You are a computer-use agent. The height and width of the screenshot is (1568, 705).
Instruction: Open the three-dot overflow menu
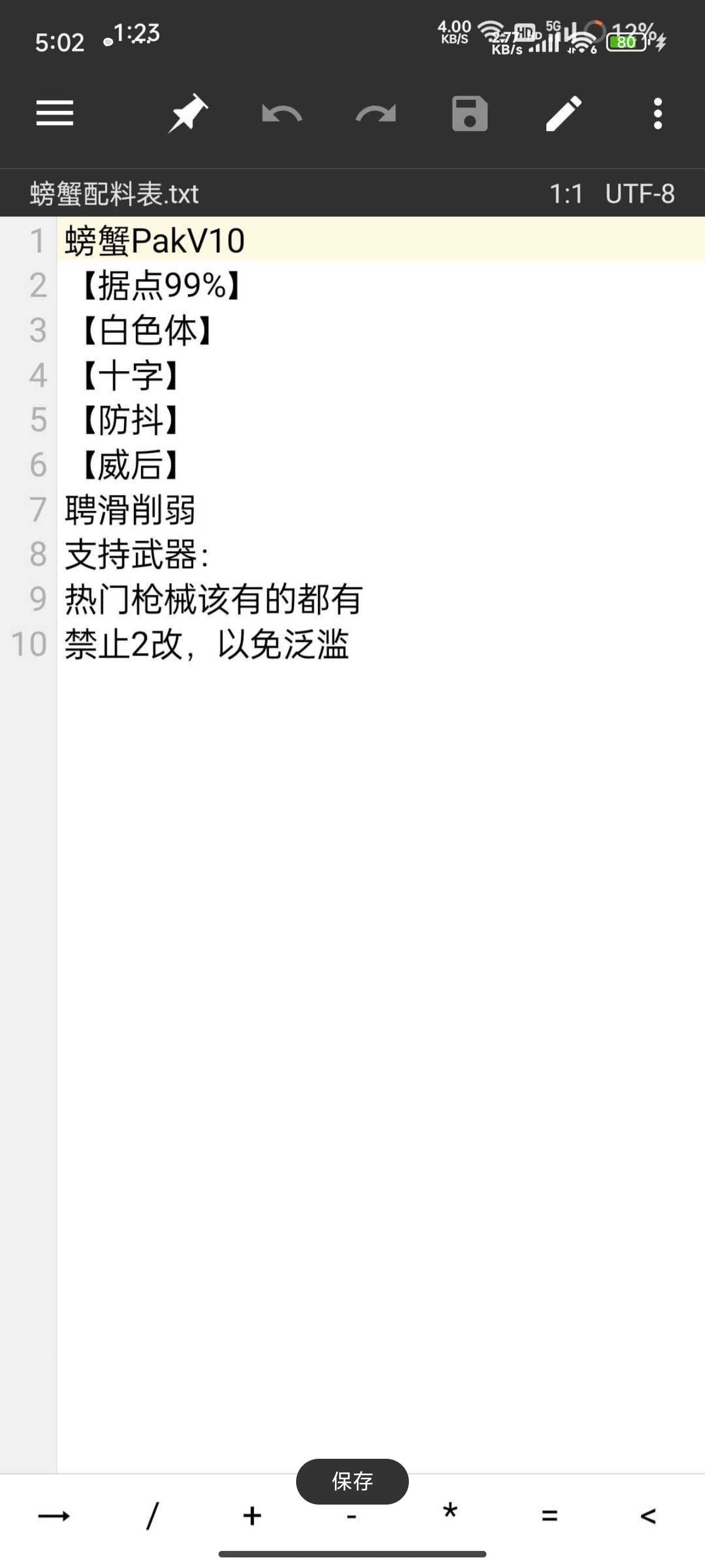(x=657, y=113)
